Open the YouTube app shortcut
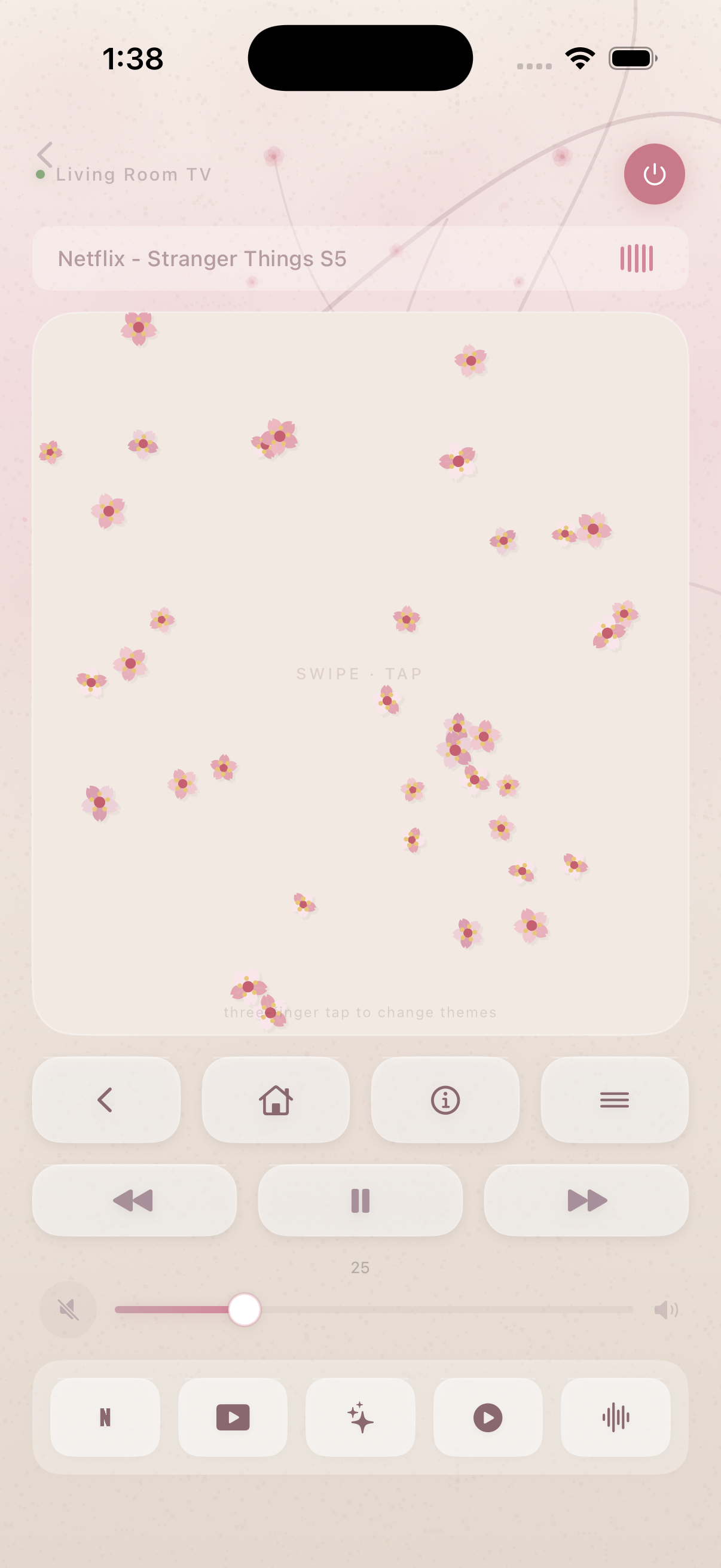Image resolution: width=721 pixels, height=1568 pixels. point(233,1418)
